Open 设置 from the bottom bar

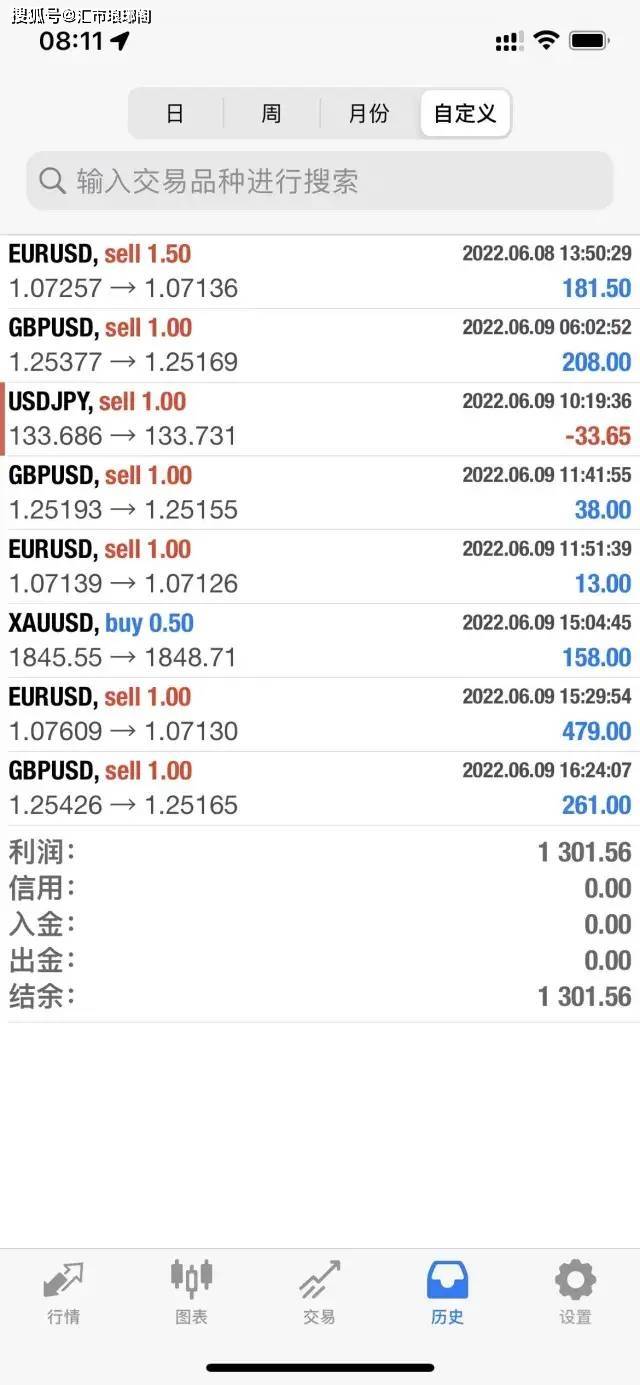[x=575, y=1293]
